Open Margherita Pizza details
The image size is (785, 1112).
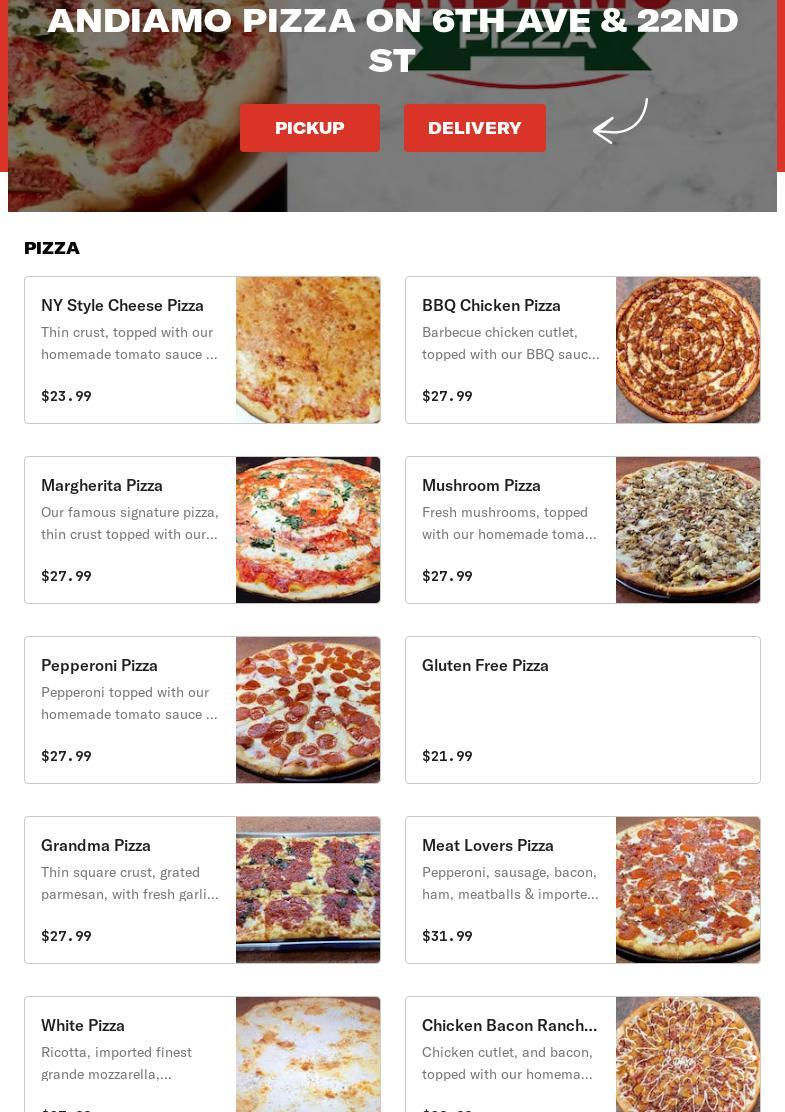coord(202,530)
